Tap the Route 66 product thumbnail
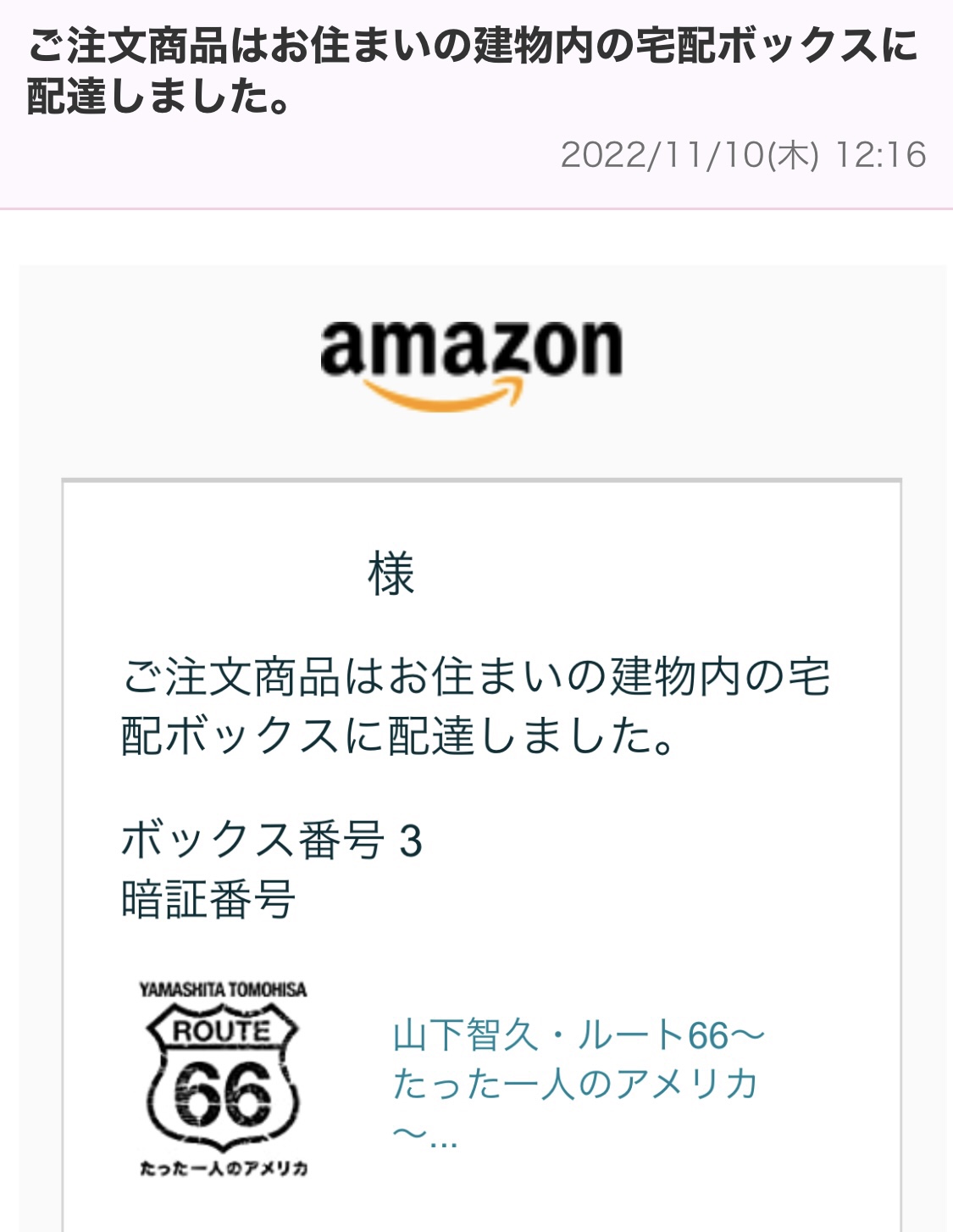Viewport: 953px width, 1232px height. [223, 1079]
